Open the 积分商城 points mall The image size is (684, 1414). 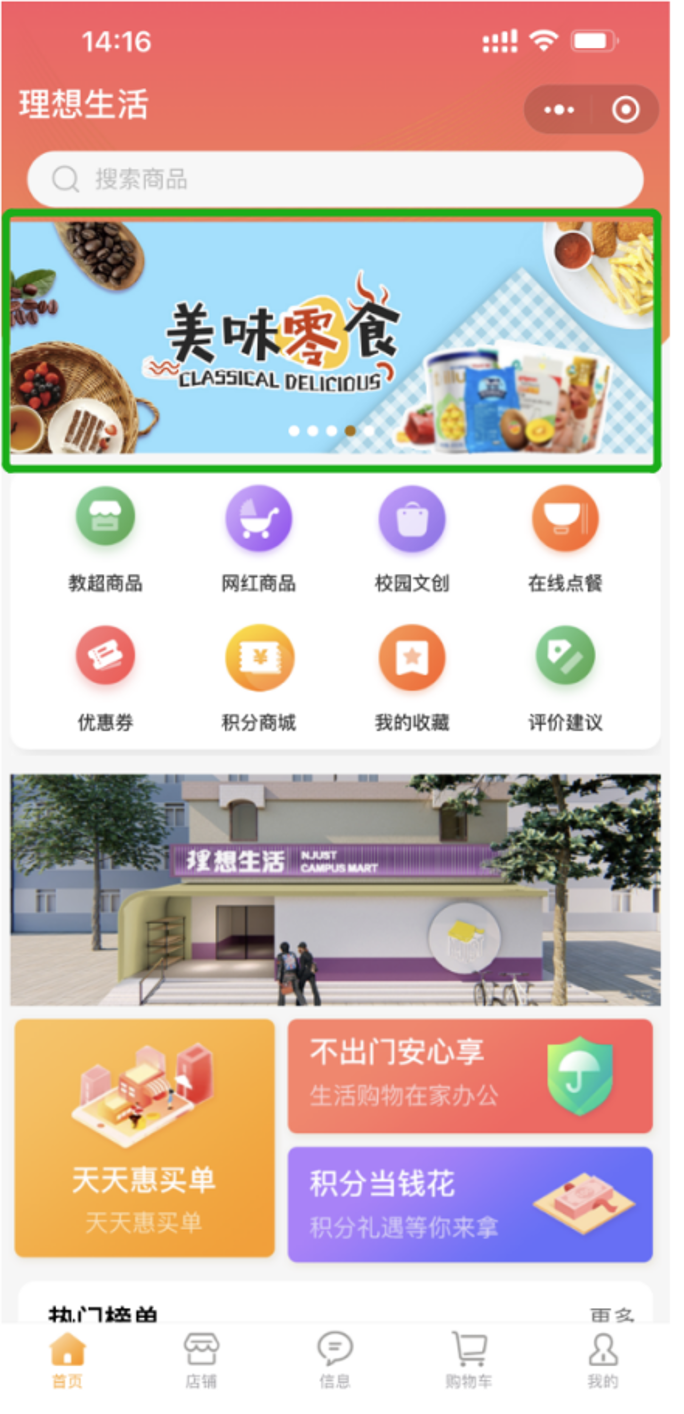258,678
